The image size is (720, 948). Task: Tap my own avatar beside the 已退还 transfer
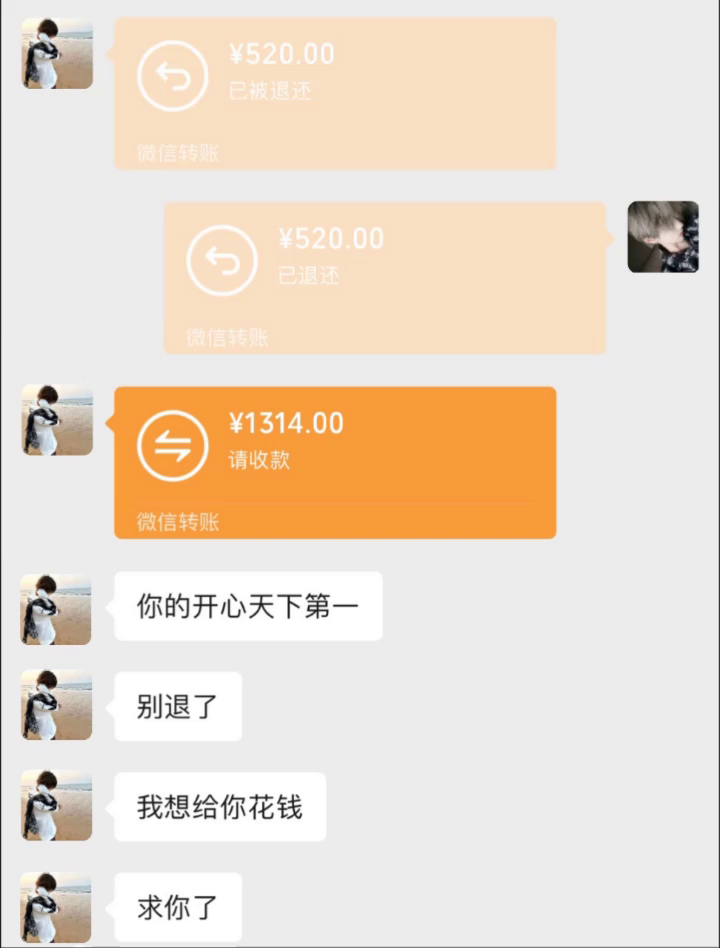663,237
